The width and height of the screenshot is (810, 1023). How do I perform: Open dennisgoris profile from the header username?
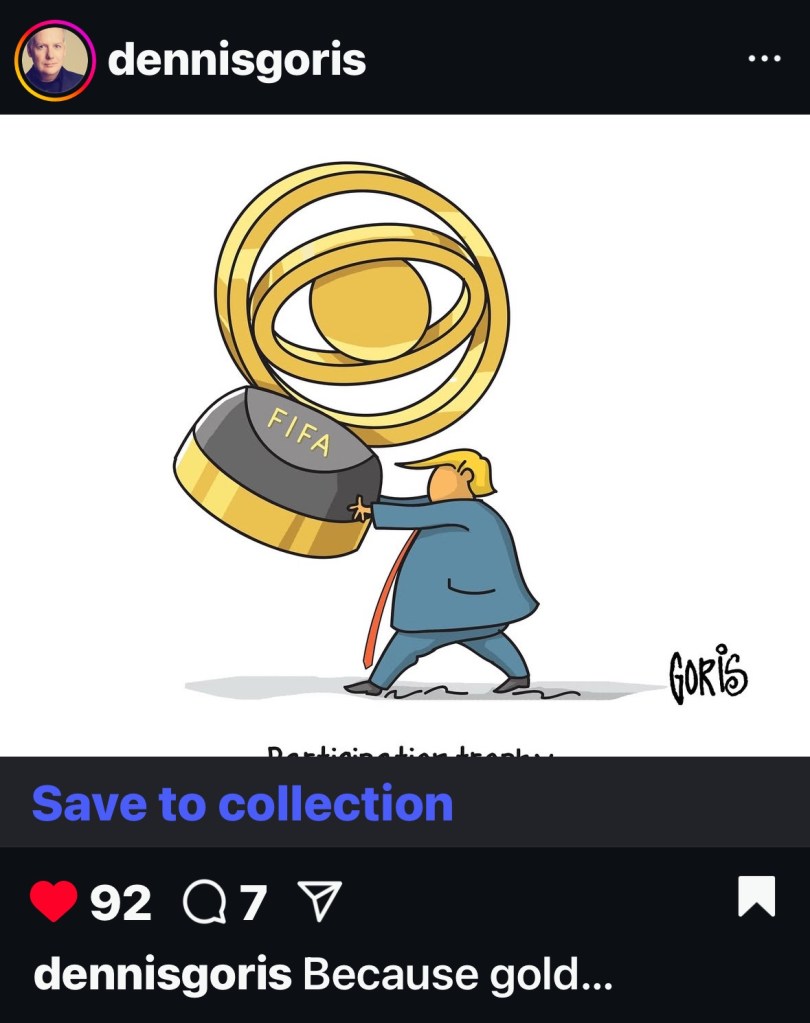236,60
